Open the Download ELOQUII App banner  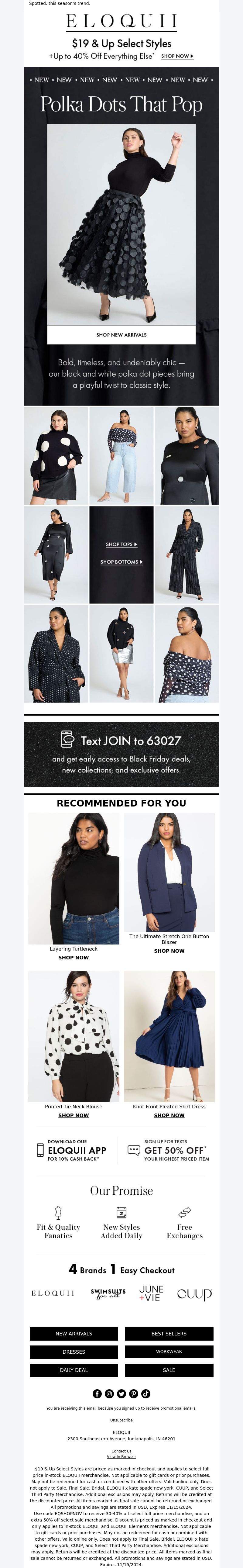click(72, 1150)
